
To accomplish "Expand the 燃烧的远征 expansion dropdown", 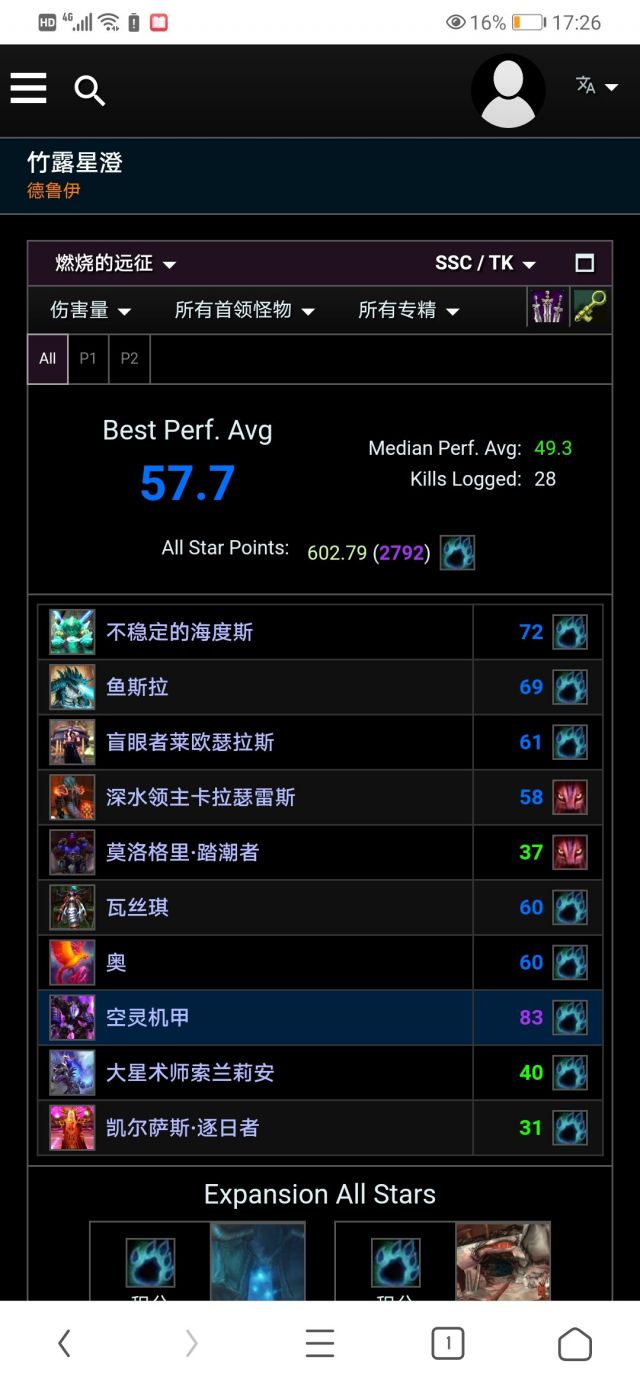I will 115,264.
